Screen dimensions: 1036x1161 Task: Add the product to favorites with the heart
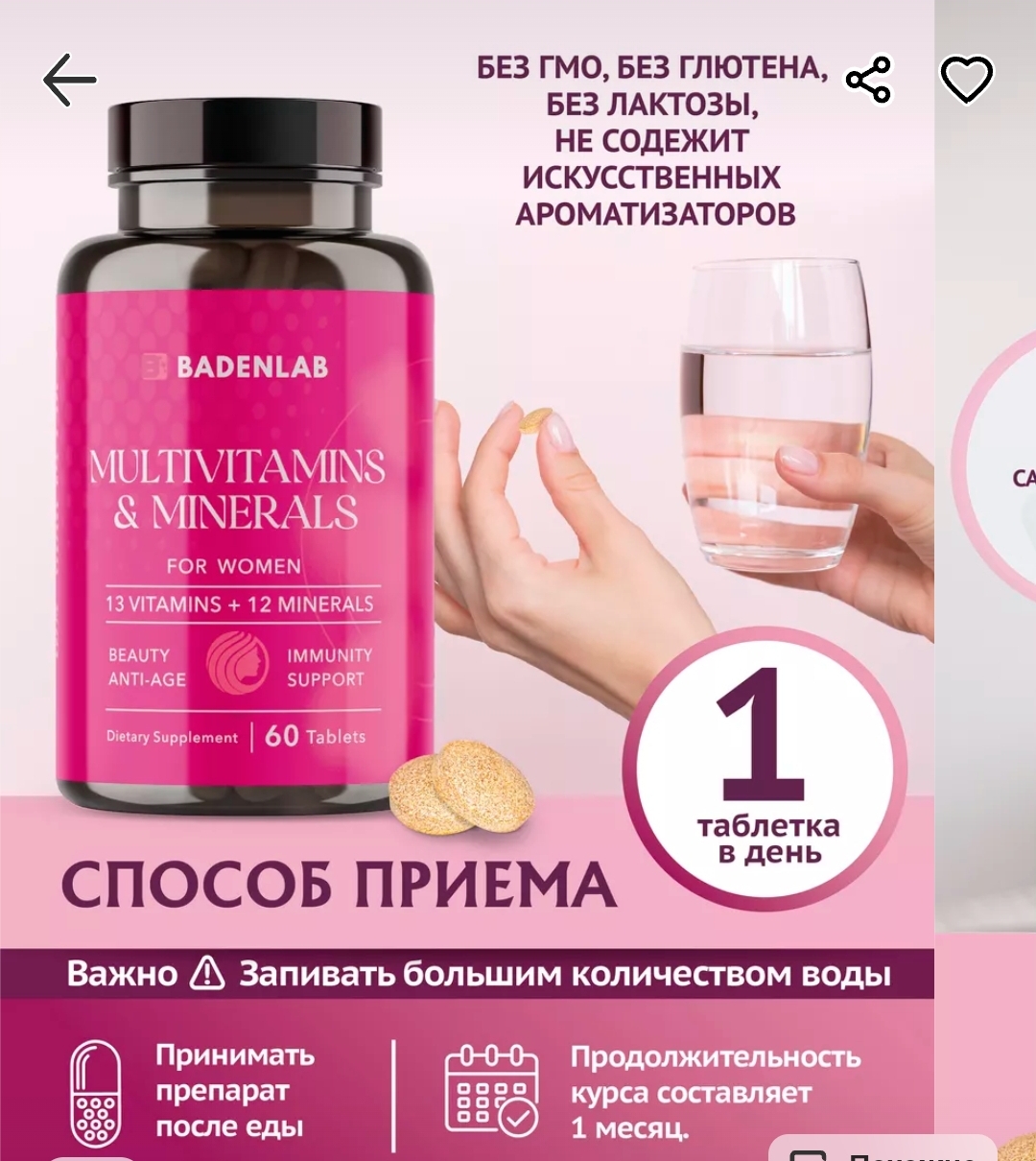(x=966, y=80)
